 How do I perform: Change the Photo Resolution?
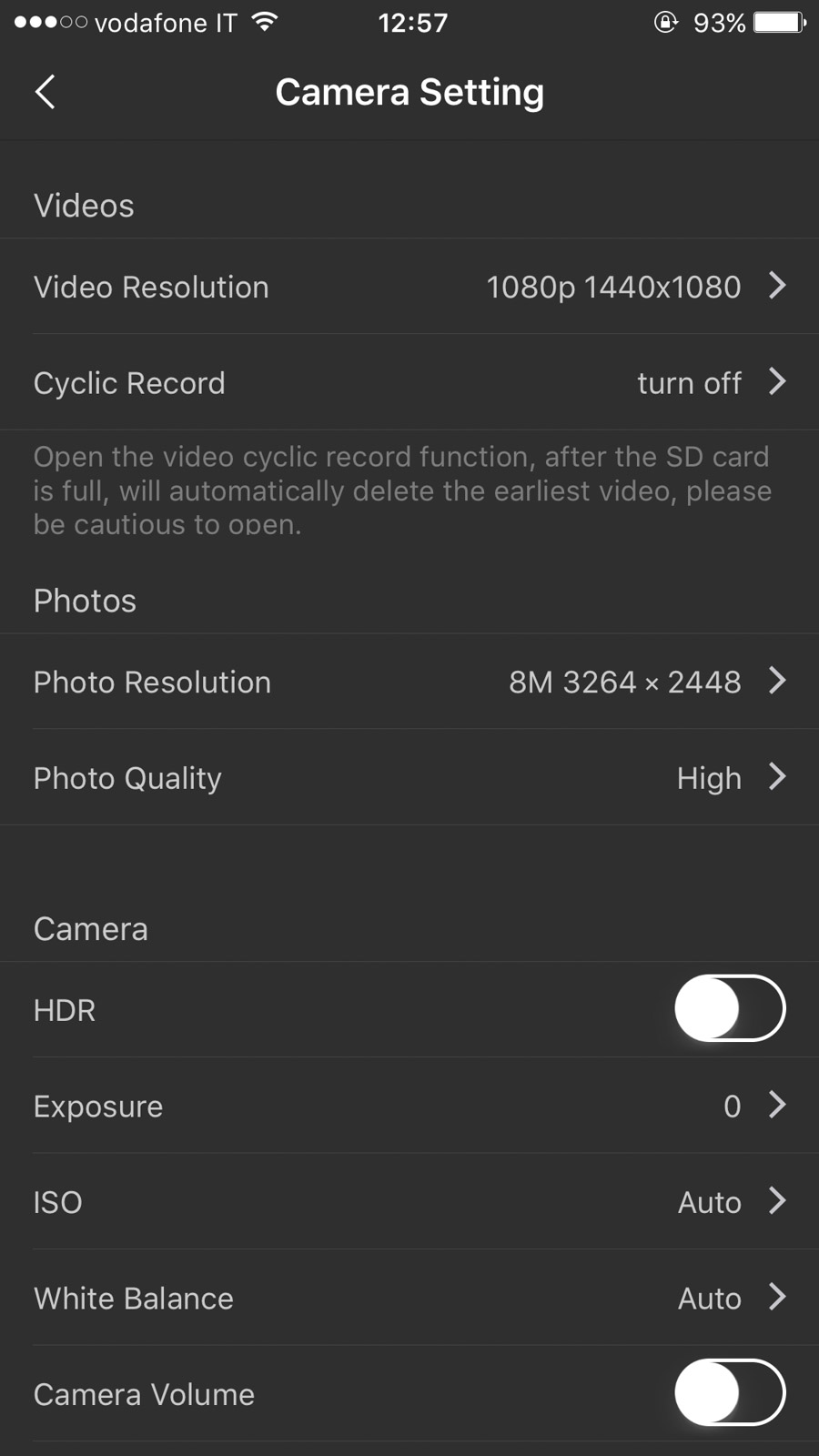409,682
